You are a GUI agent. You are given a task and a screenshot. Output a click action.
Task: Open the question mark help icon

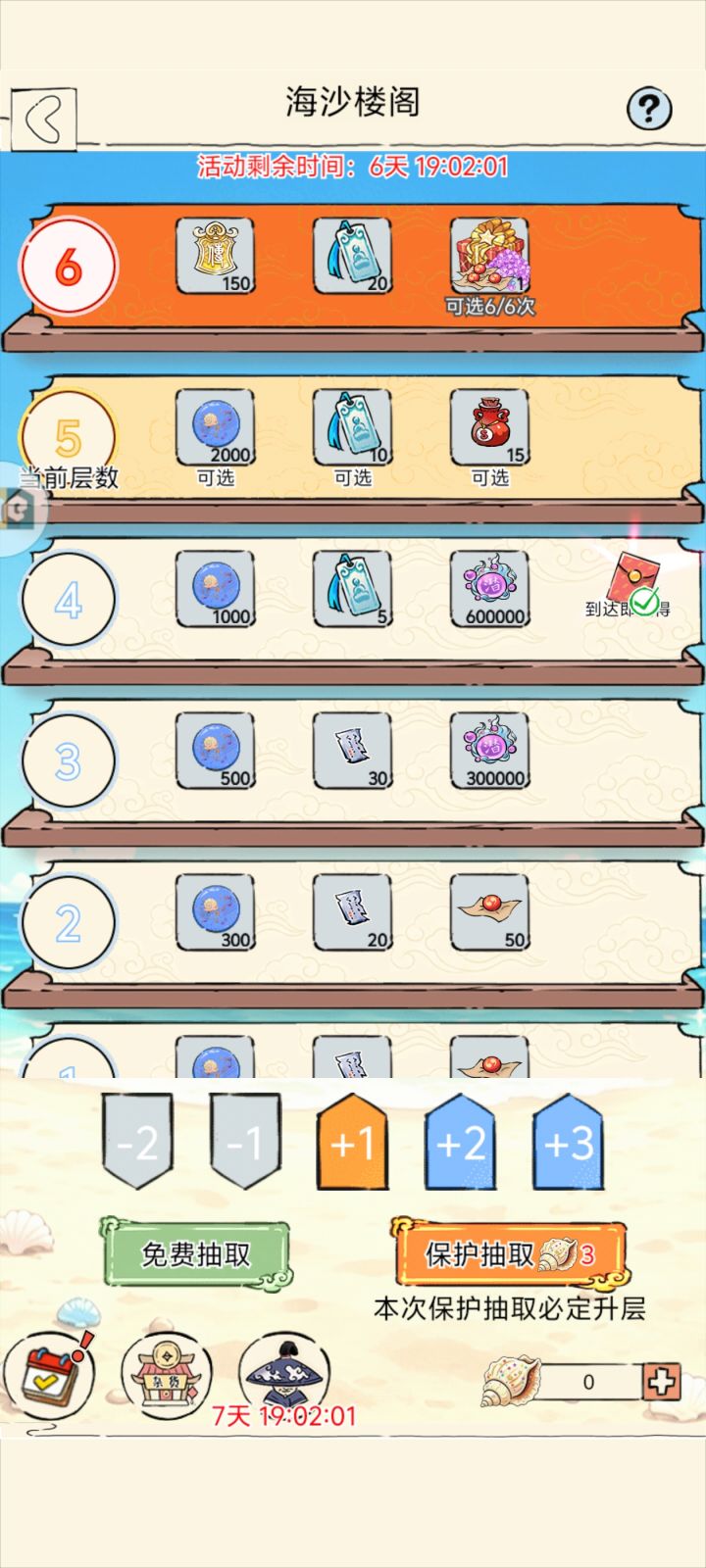pyautogui.click(x=649, y=108)
